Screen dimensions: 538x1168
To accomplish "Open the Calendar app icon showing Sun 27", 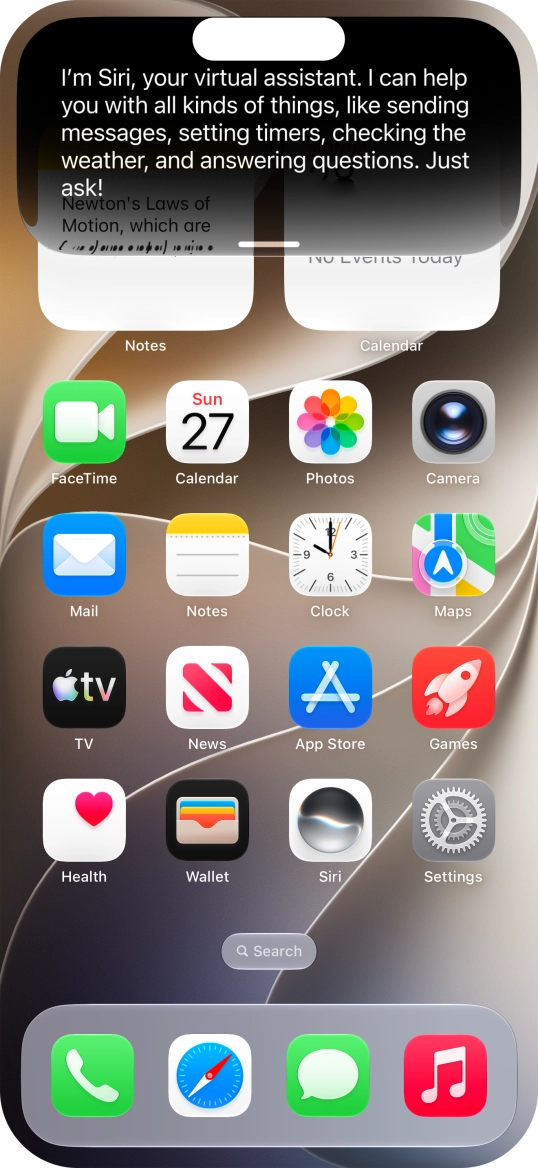I will (x=207, y=422).
